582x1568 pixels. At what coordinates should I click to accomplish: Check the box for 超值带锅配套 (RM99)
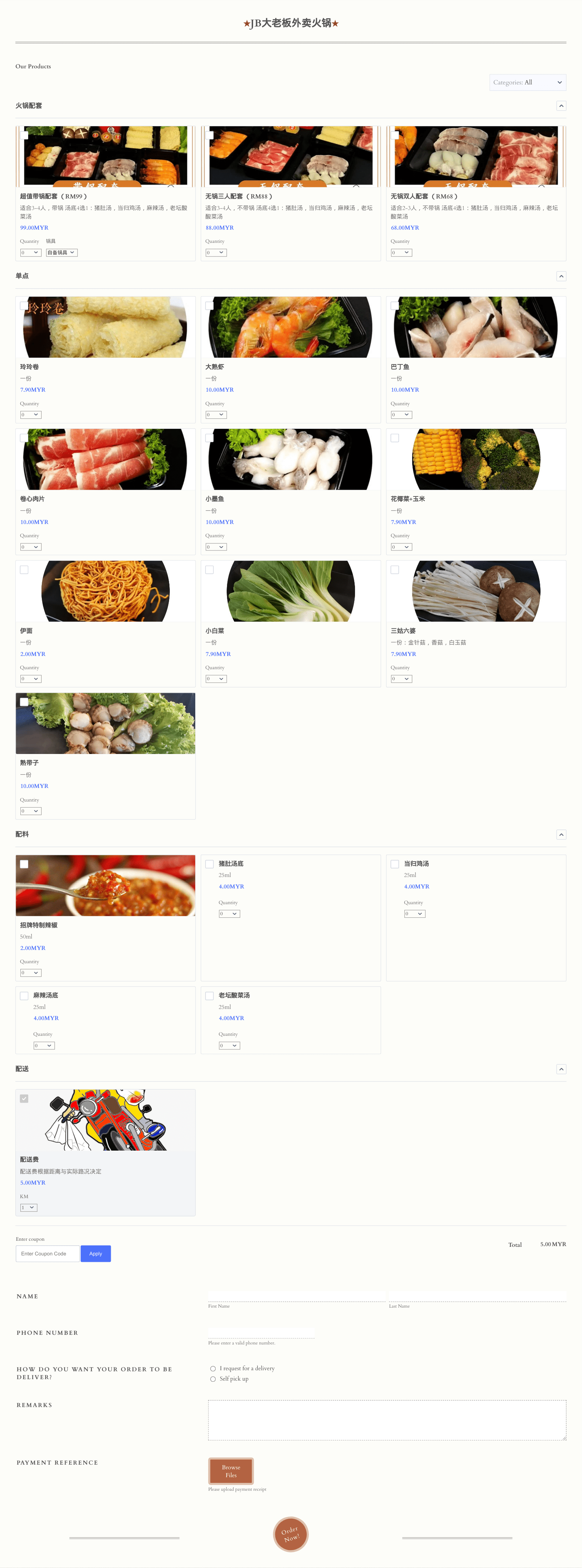24,135
